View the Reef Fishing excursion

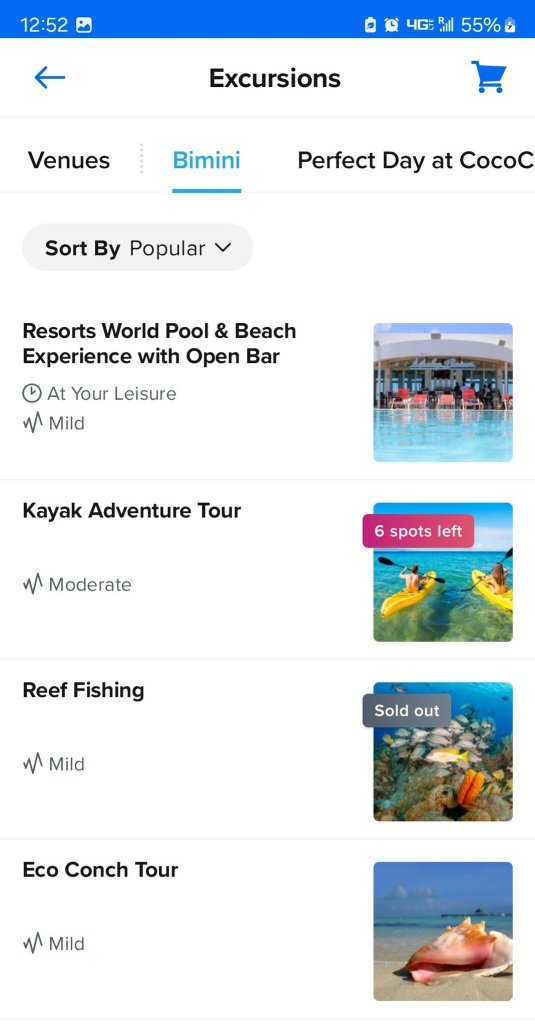pyautogui.click(x=267, y=750)
